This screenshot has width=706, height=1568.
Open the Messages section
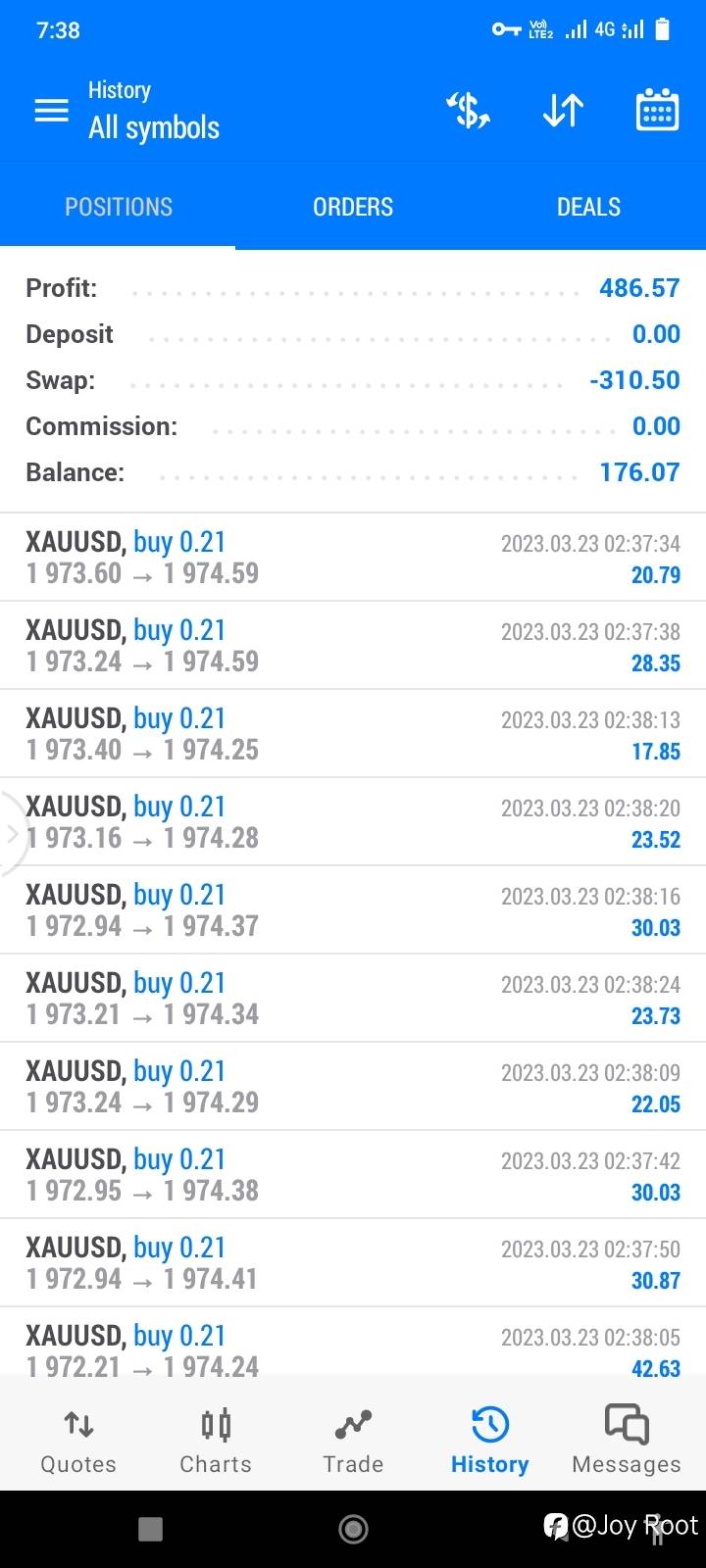click(627, 1441)
